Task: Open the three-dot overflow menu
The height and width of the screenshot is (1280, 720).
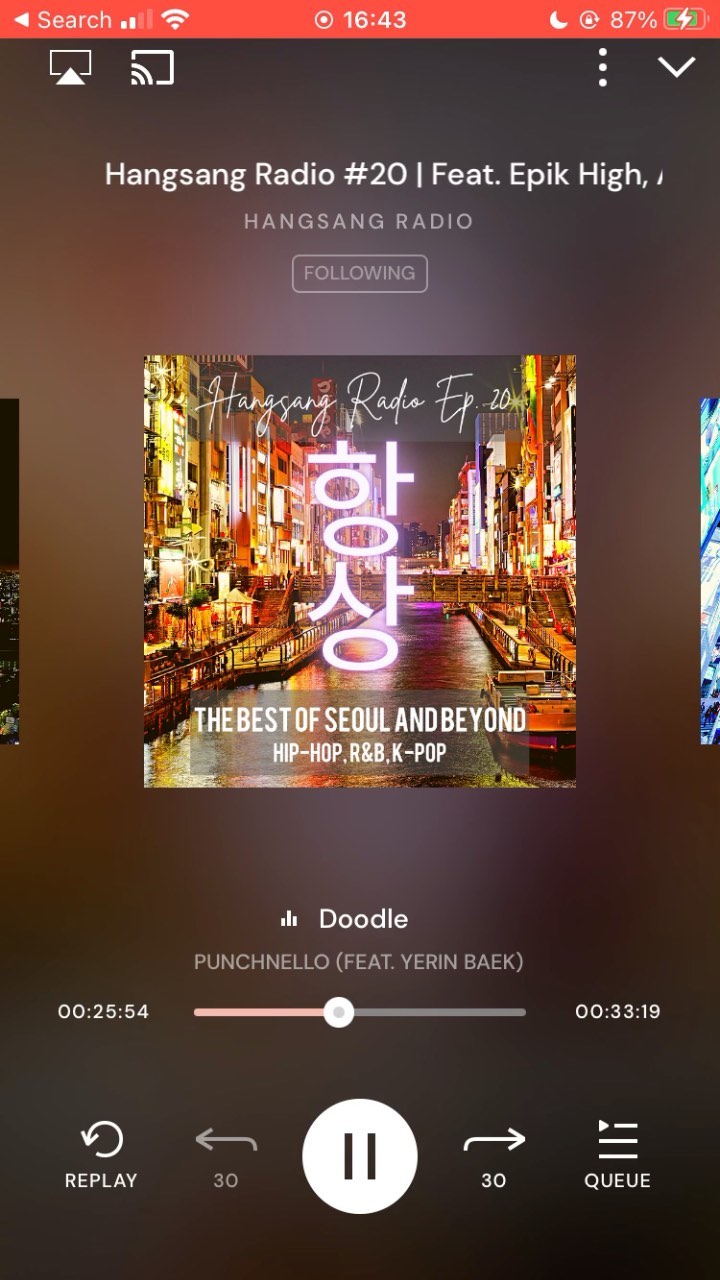Action: 602,67
